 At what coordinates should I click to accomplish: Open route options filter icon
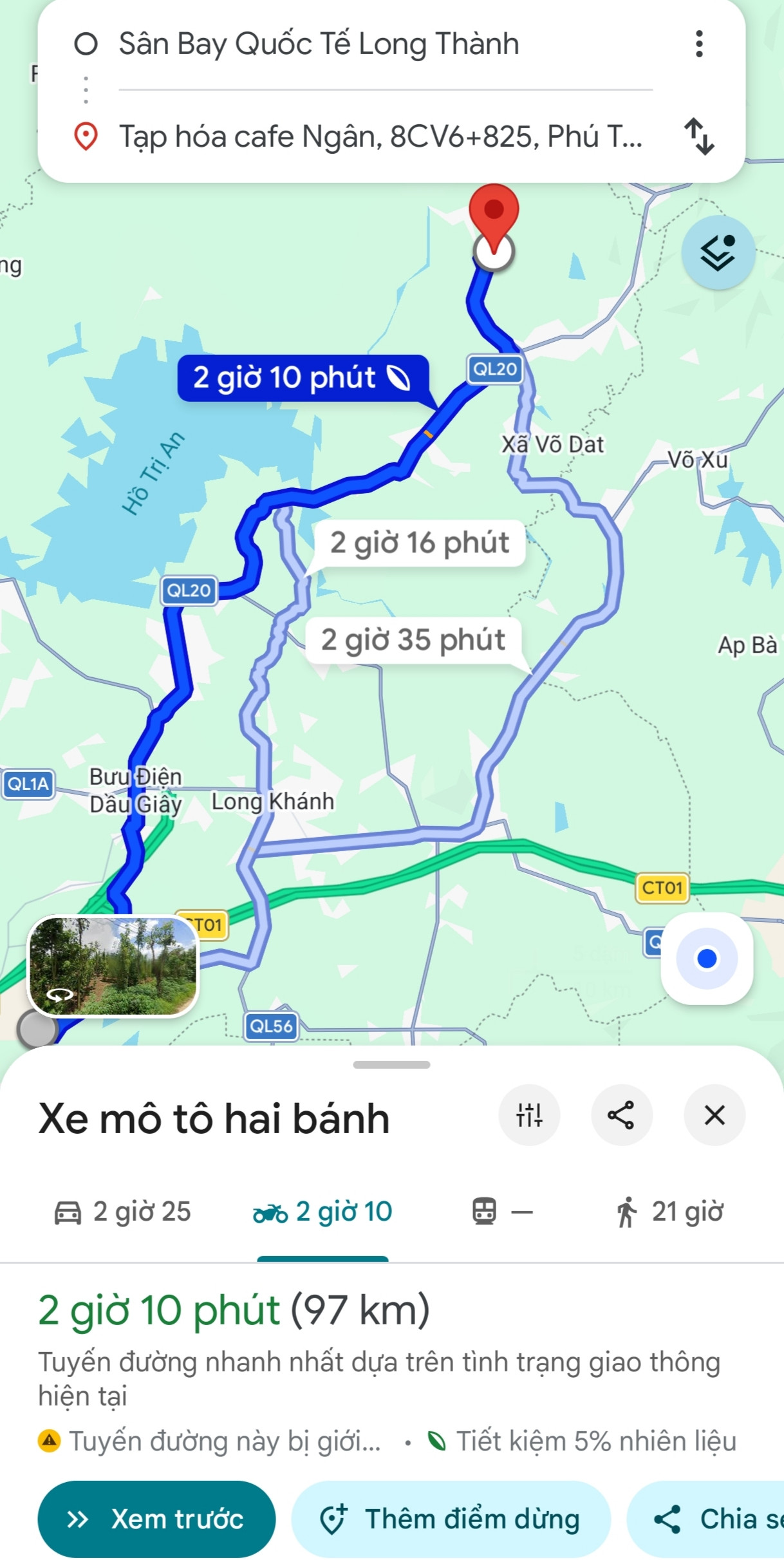coord(529,1114)
